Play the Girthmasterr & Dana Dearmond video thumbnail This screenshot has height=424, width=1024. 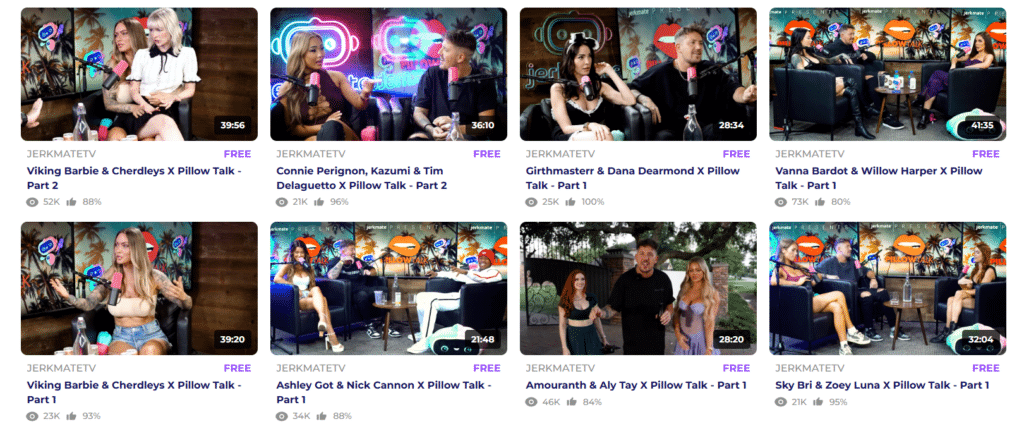pyautogui.click(x=638, y=74)
